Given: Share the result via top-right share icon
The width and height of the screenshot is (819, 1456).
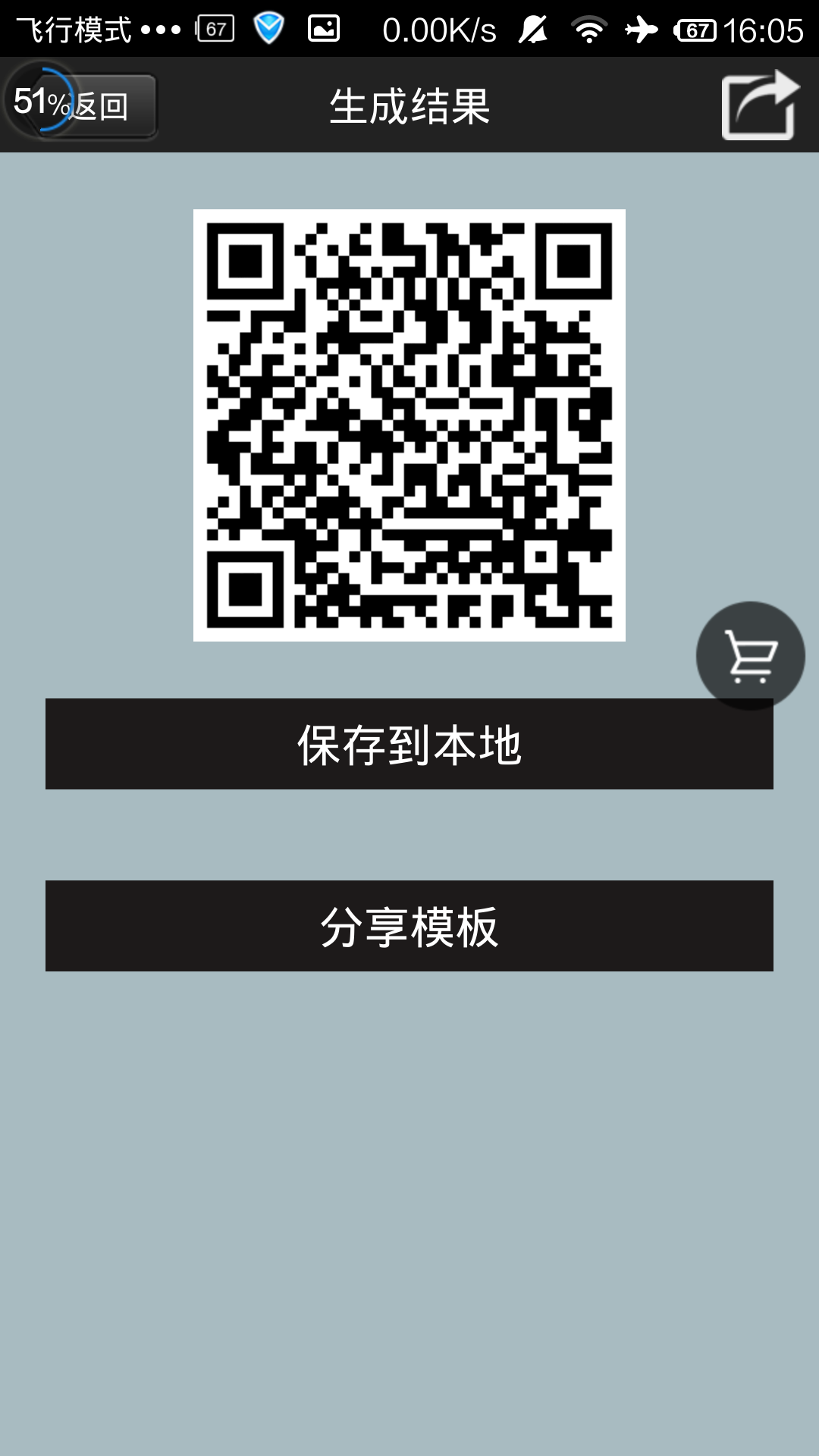Looking at the screenshot, I should (760, 105).
